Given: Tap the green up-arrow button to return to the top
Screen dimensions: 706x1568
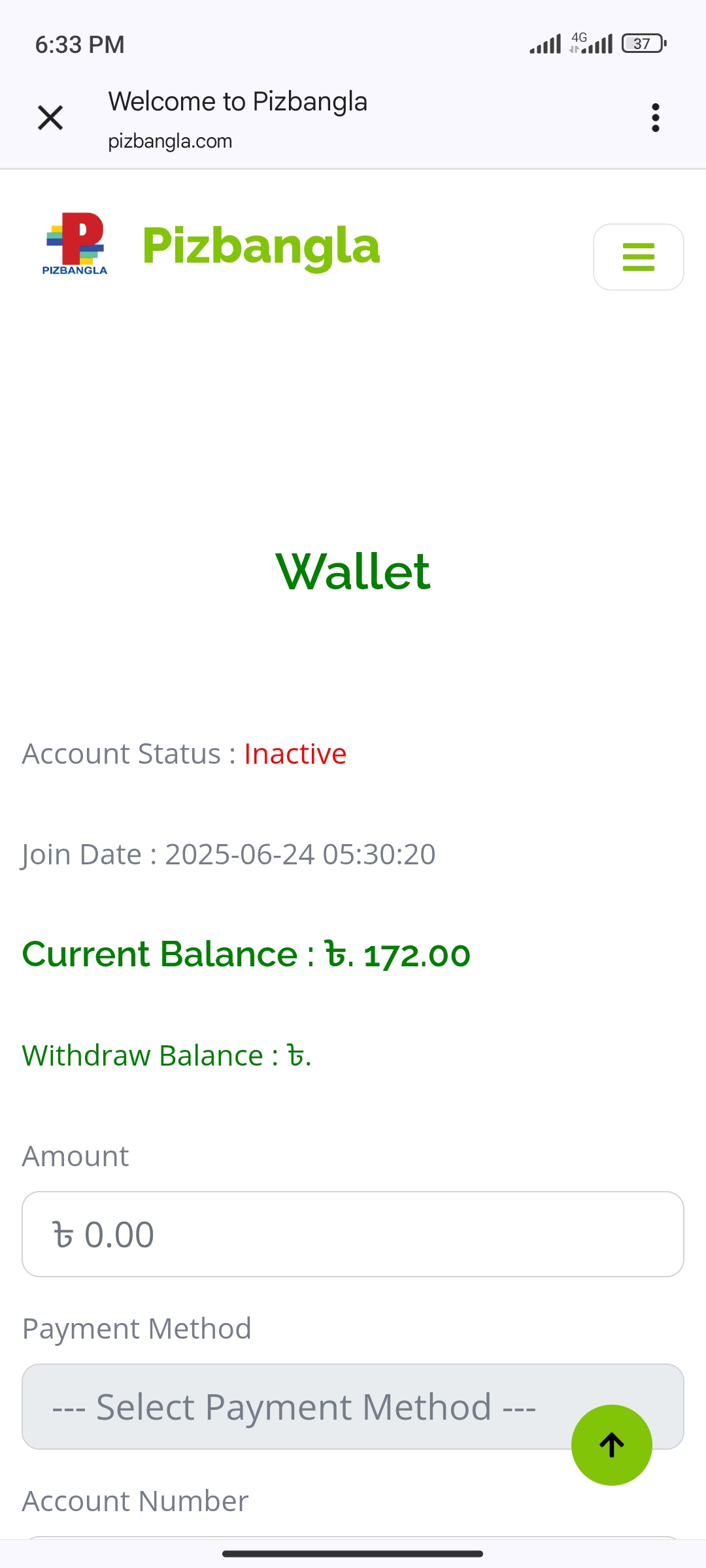Looking at the screenshot, I should click(612, 1445).
